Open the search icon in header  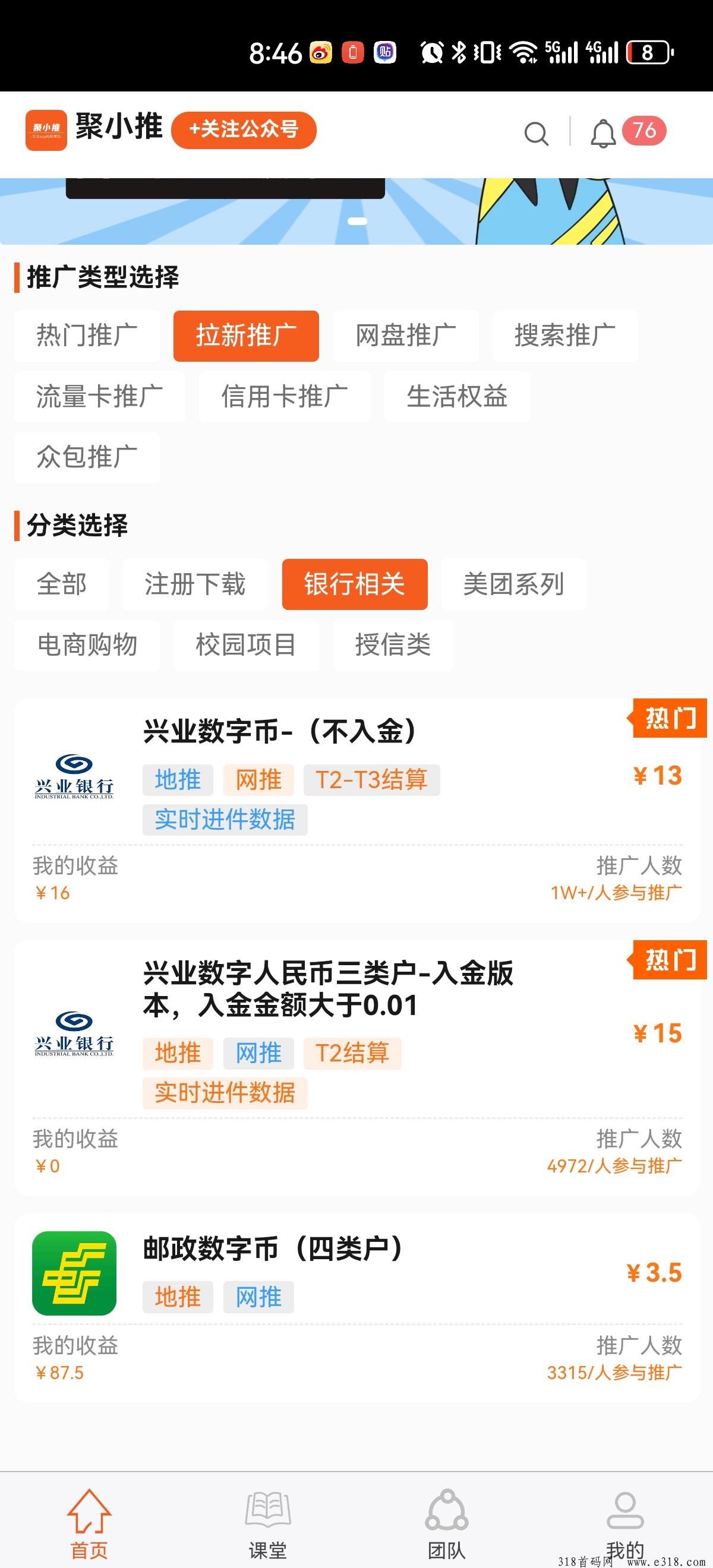(536, 132)
